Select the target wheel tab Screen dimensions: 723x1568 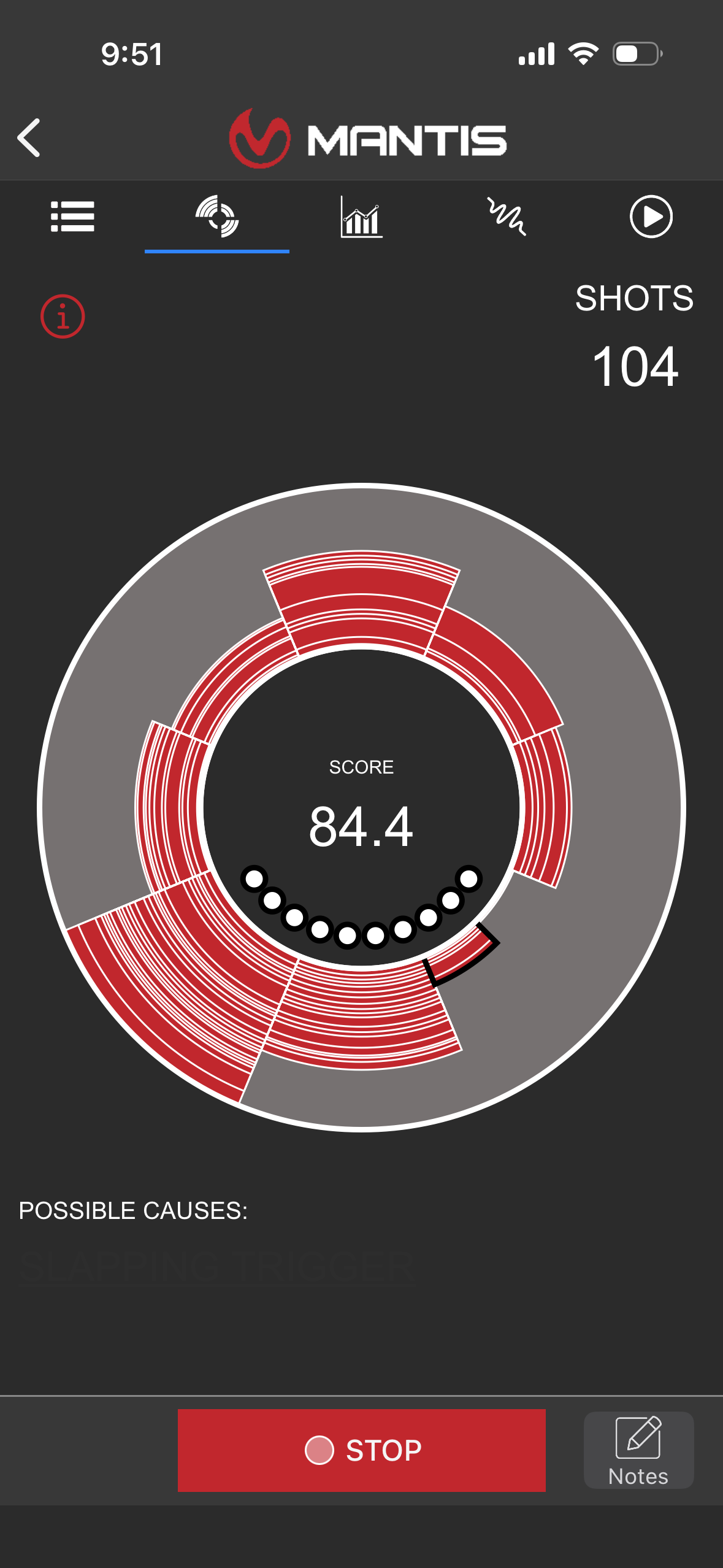point(217,217)
